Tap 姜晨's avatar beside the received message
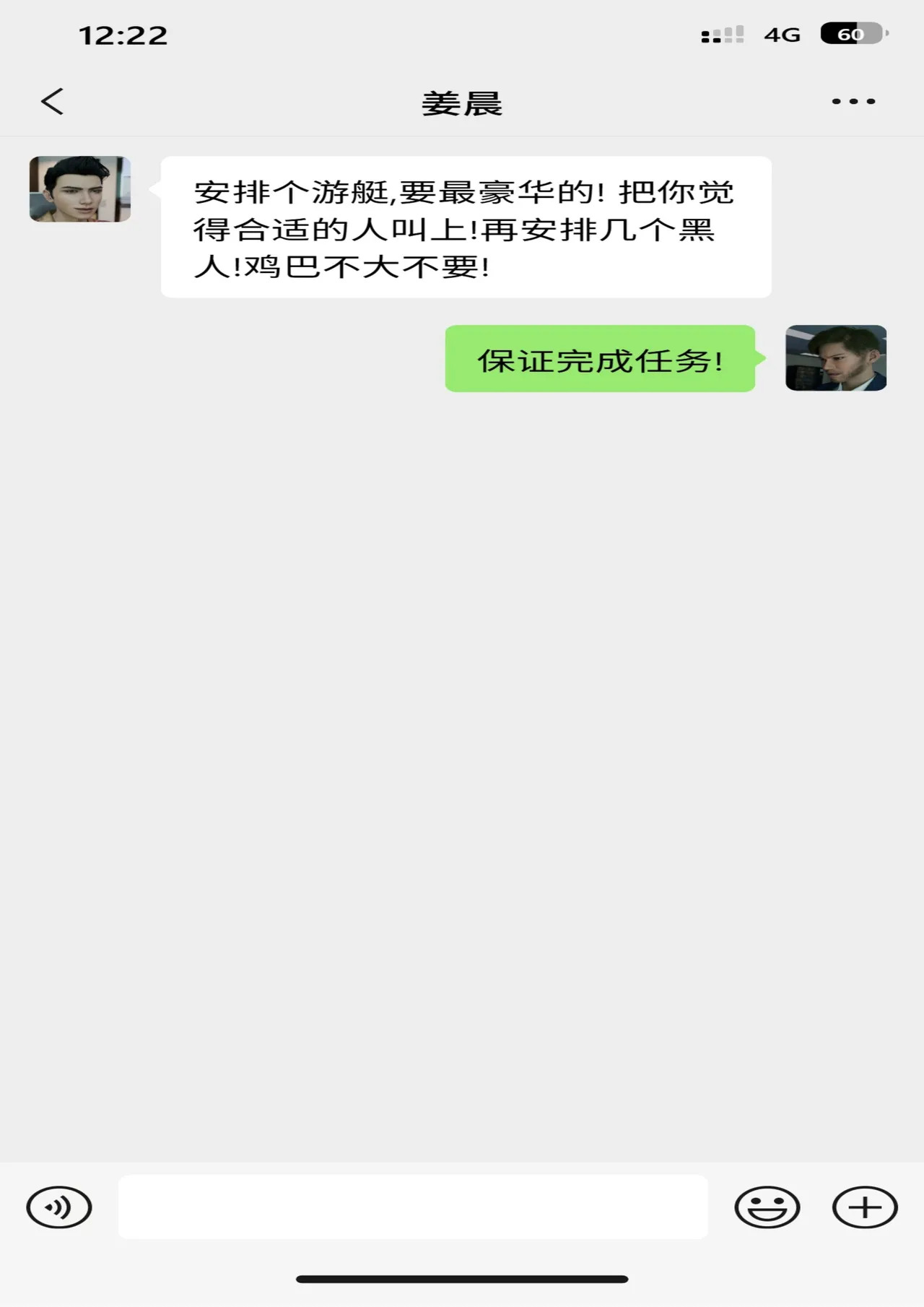 pyautogui.click(x=80, y=189)
